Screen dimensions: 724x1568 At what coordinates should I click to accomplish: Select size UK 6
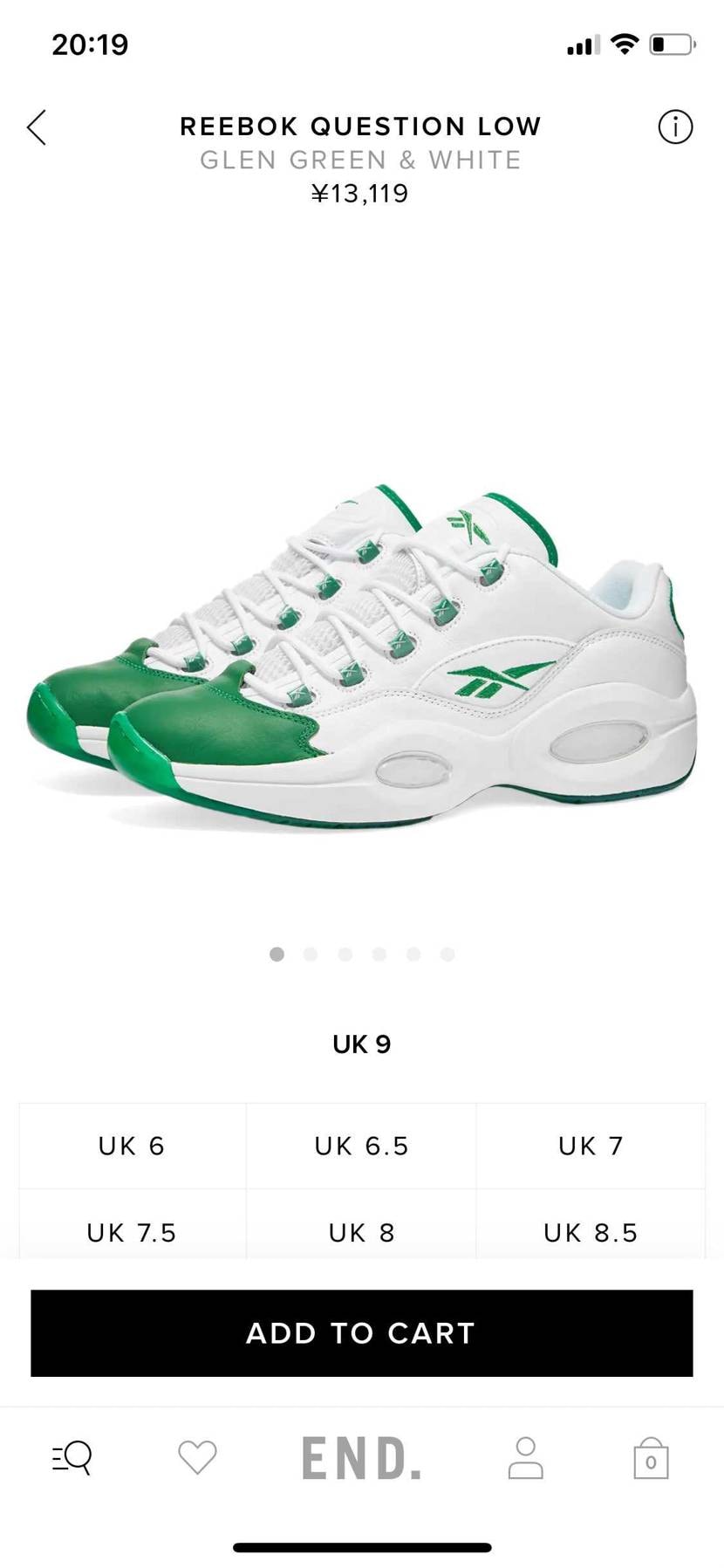tap(133, 1146)
